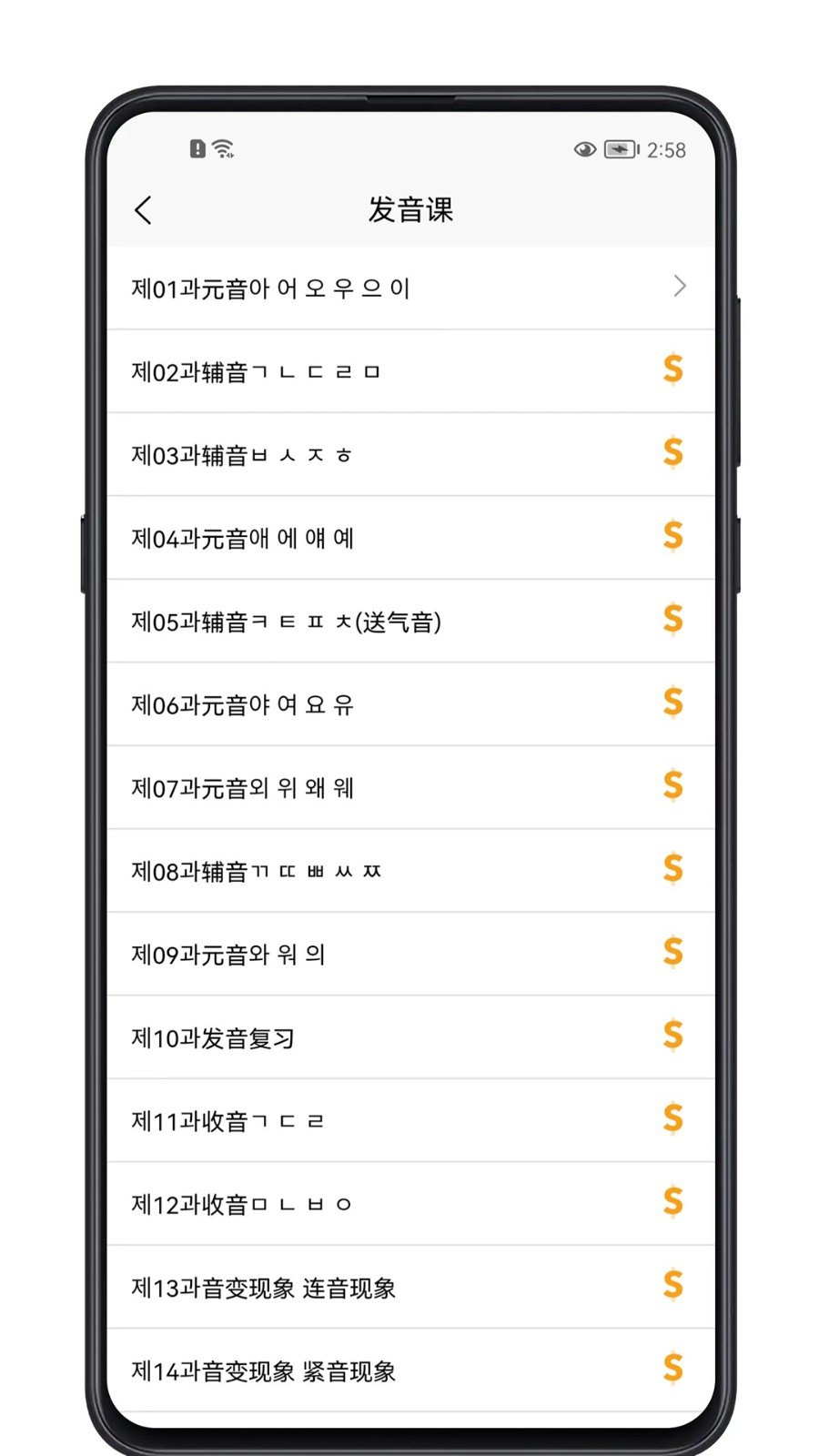Screen dimensions: 819x1456
Task: Open lesson 제14과 音变现象 紧音现象
Action: (409, 1370)
